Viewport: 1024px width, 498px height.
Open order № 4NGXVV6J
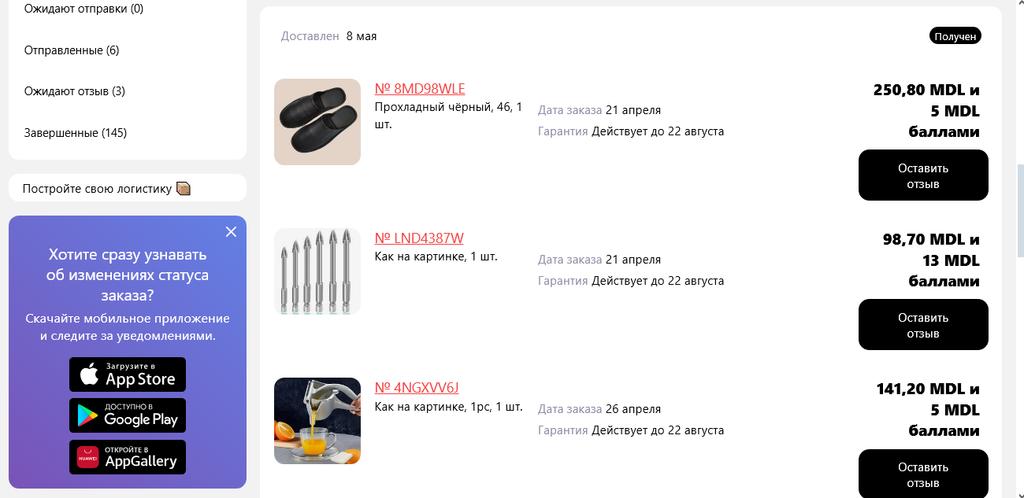pyautogui.click(x=416, y=388)
